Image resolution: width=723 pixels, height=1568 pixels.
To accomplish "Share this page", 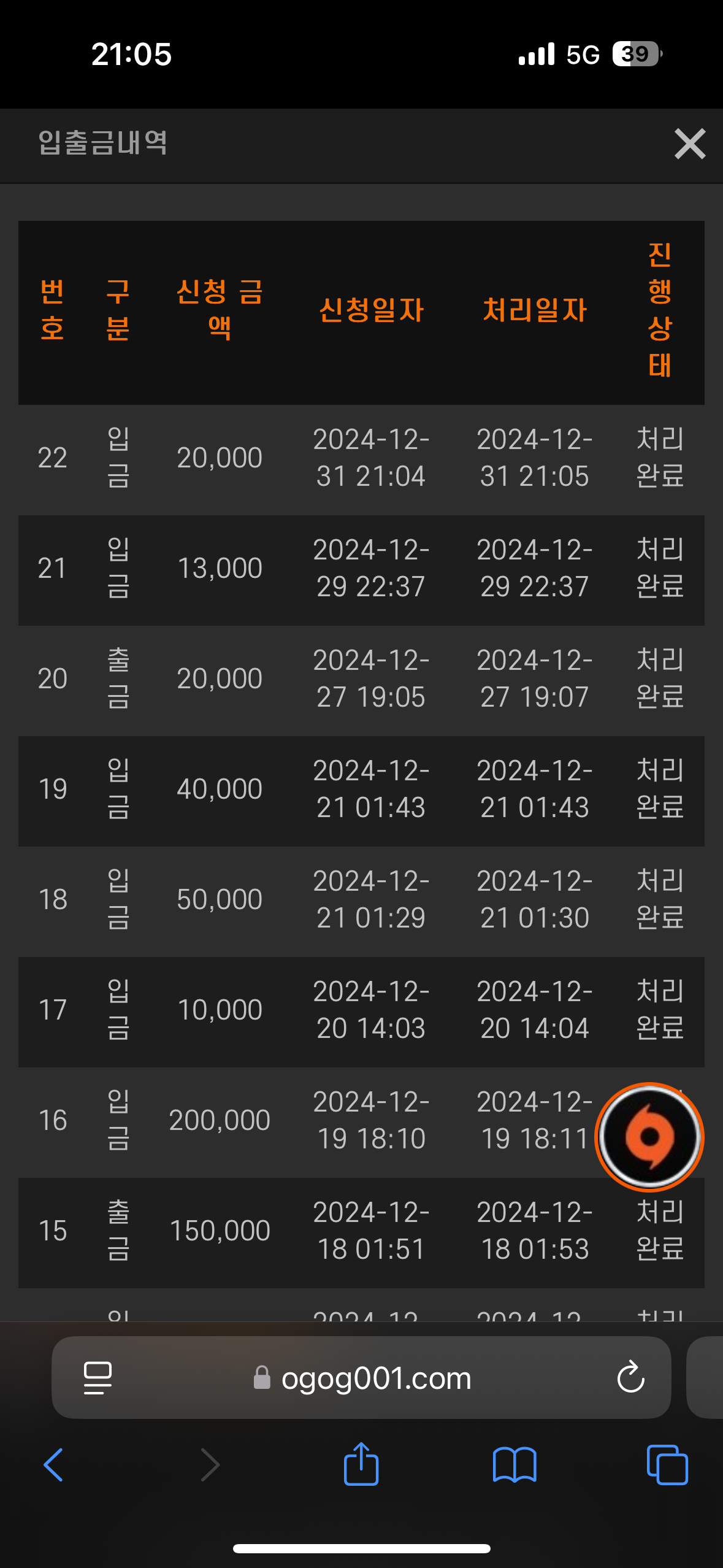I will click(361, 1463).
